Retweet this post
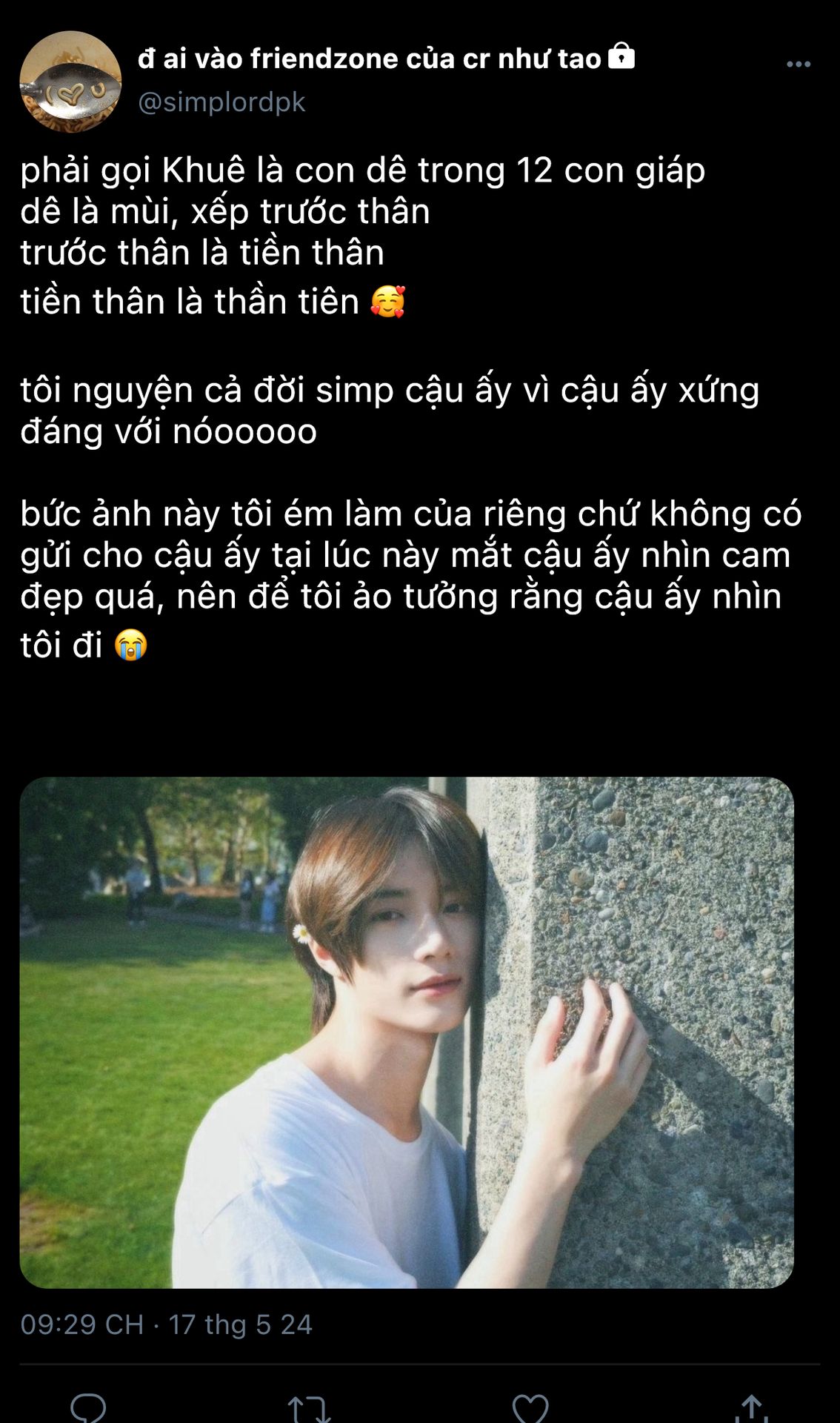Image resolution: width=840 pixels, height=1423 pixels. tap(309, 1408)
